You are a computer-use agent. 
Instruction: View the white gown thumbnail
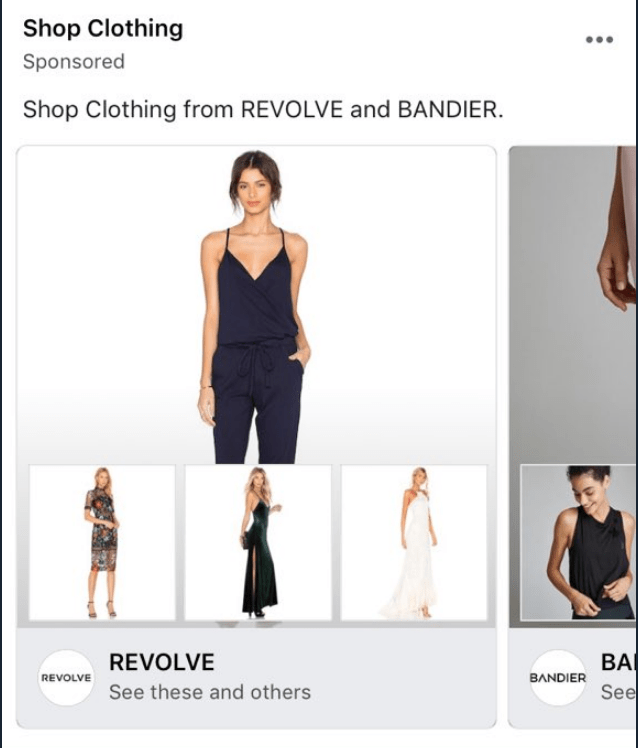click(x=413, y=542)
